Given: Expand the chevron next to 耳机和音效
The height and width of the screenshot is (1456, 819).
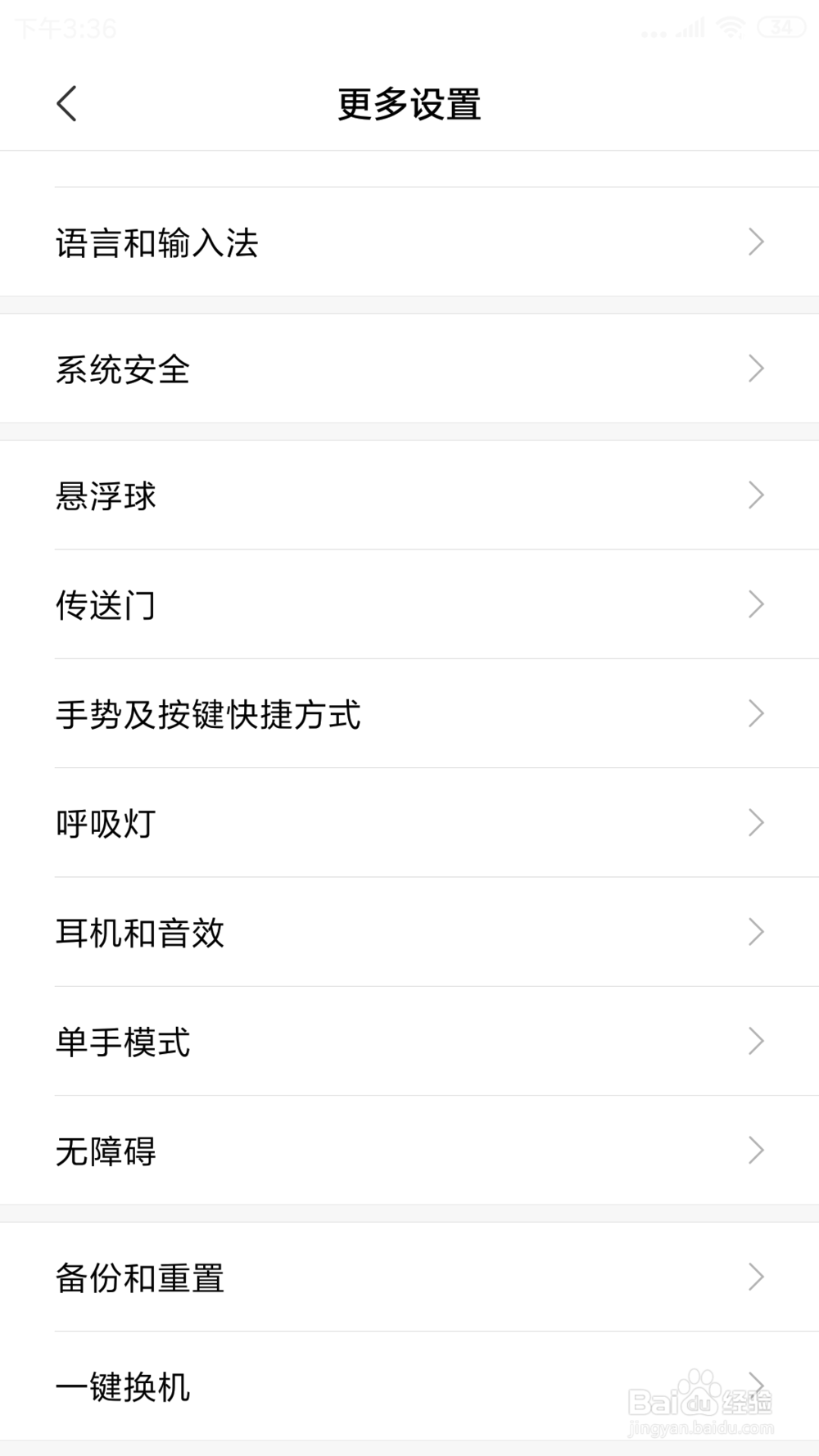Looking at the screenshot, I should (755, 931).
